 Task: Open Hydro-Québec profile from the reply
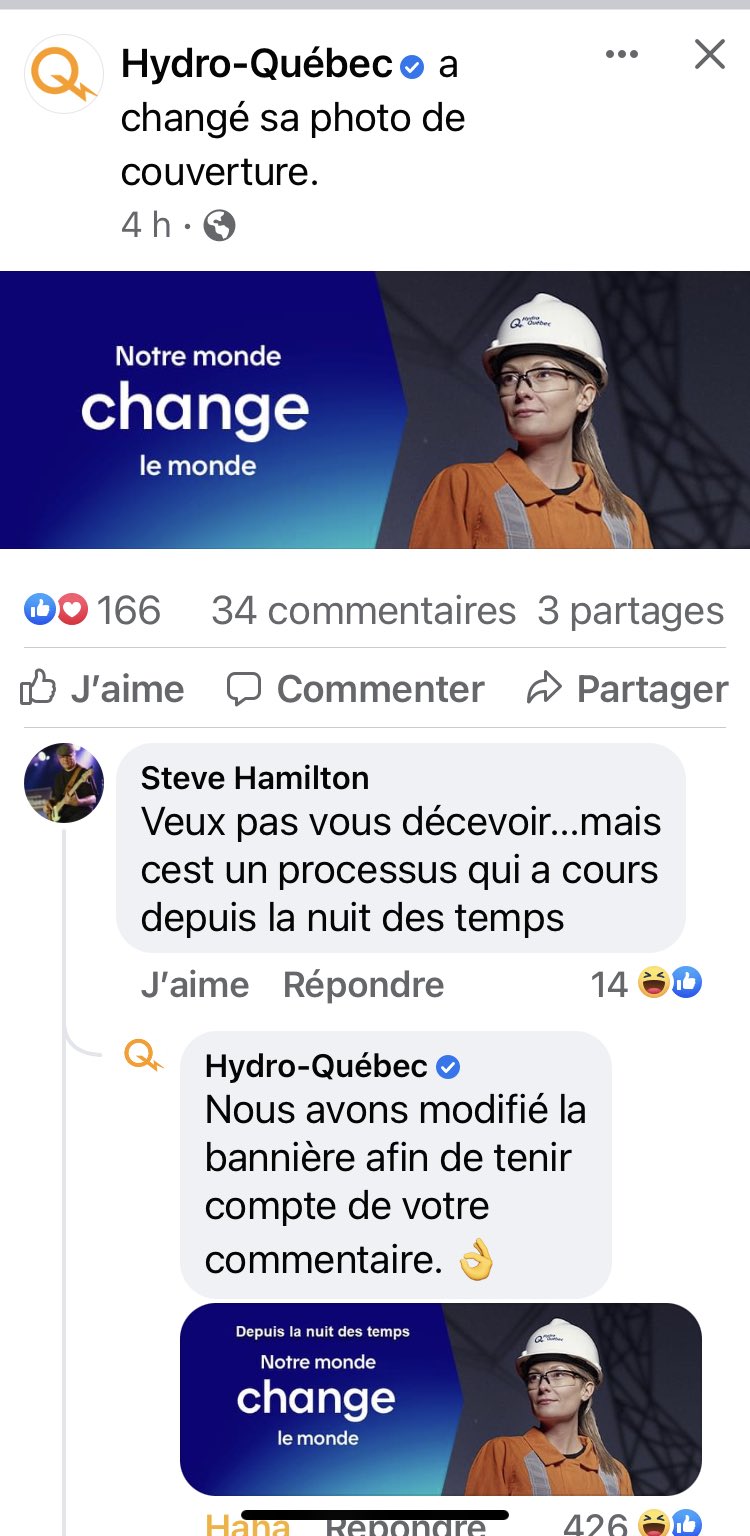point(316,1066)
